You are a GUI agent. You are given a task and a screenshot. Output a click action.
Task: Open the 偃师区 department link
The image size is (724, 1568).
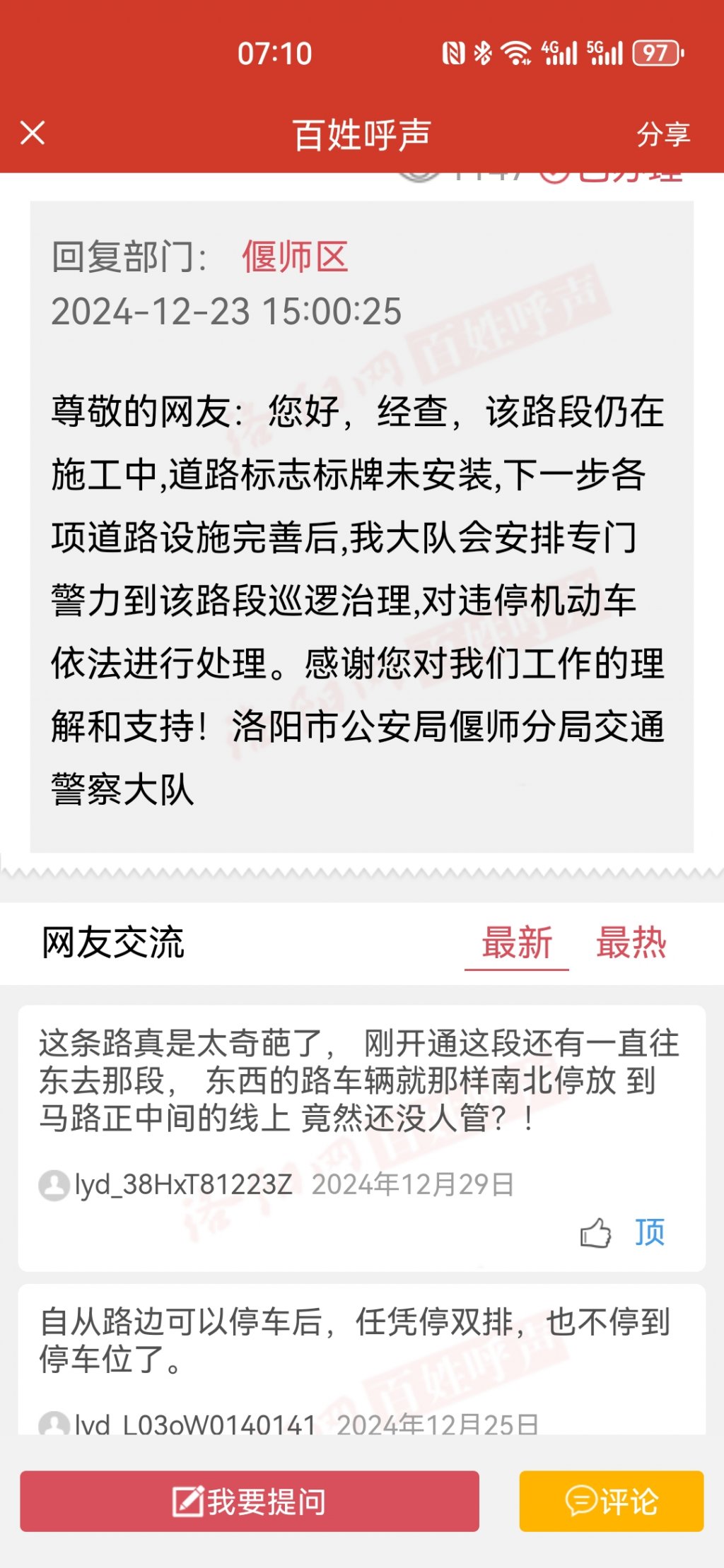click(295, 257)
